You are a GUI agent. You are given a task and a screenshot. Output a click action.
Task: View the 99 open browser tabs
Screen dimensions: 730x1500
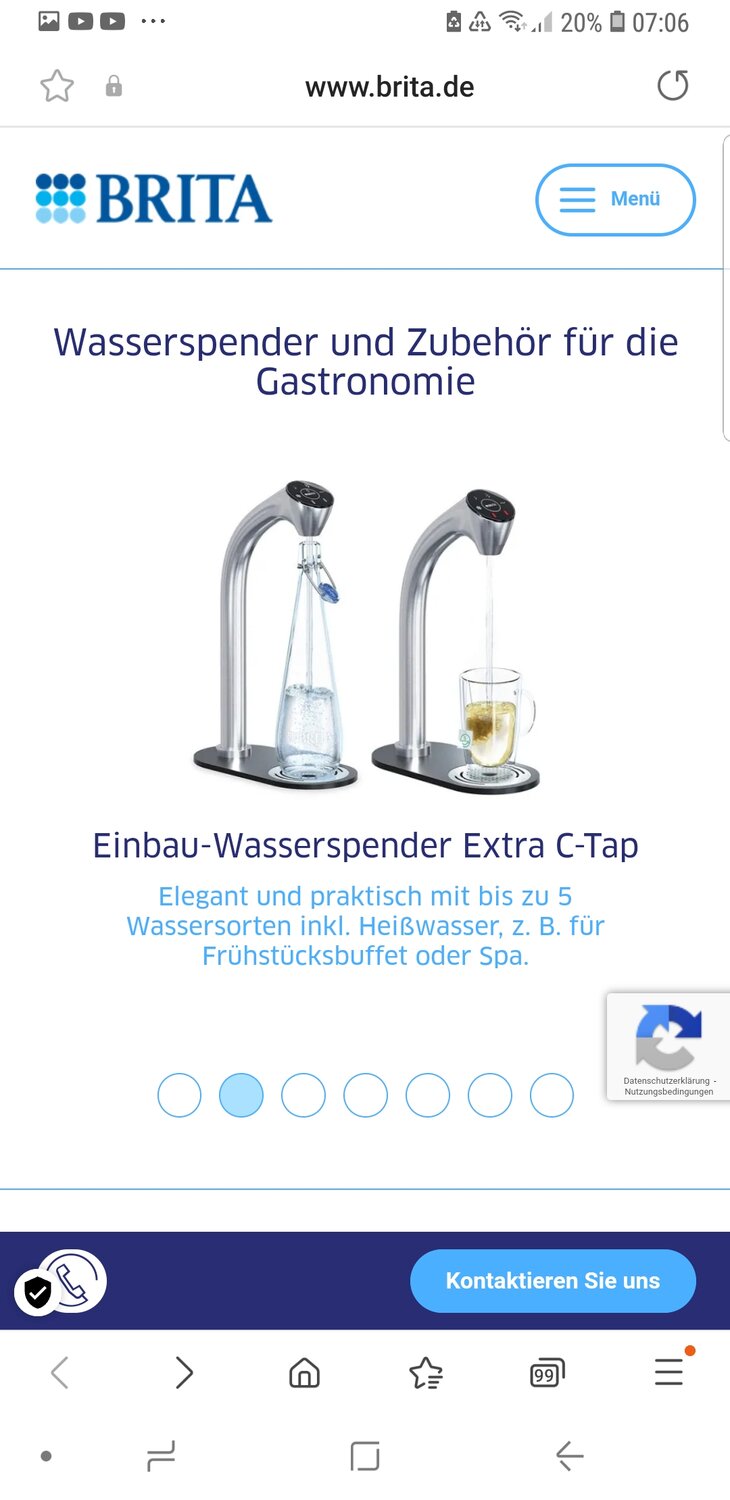(547, 1373)
